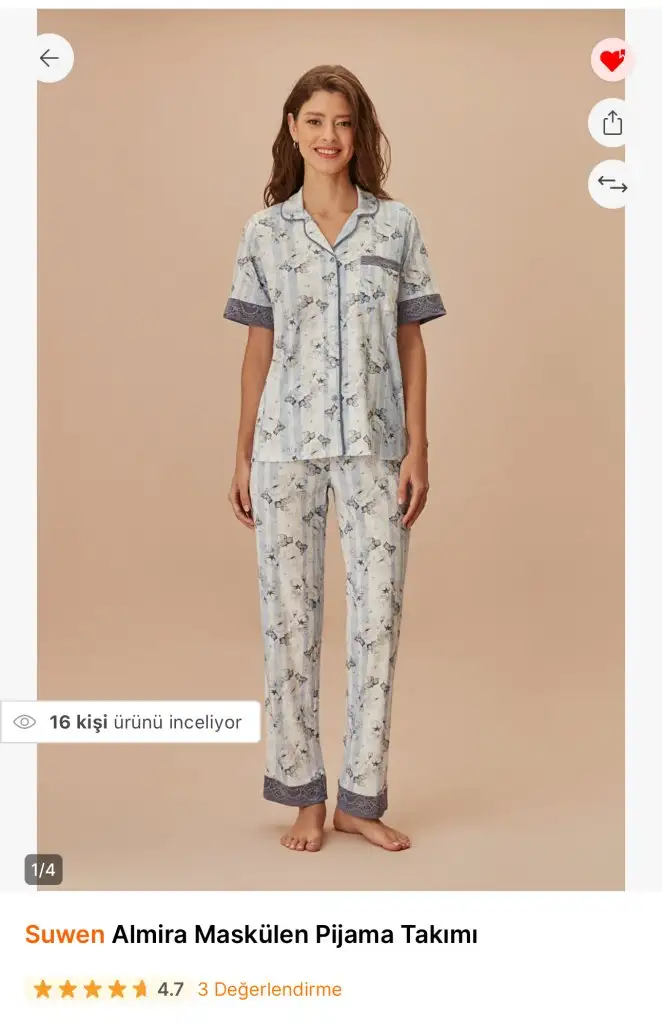Open the Suwen brand link

click(65, 935)
